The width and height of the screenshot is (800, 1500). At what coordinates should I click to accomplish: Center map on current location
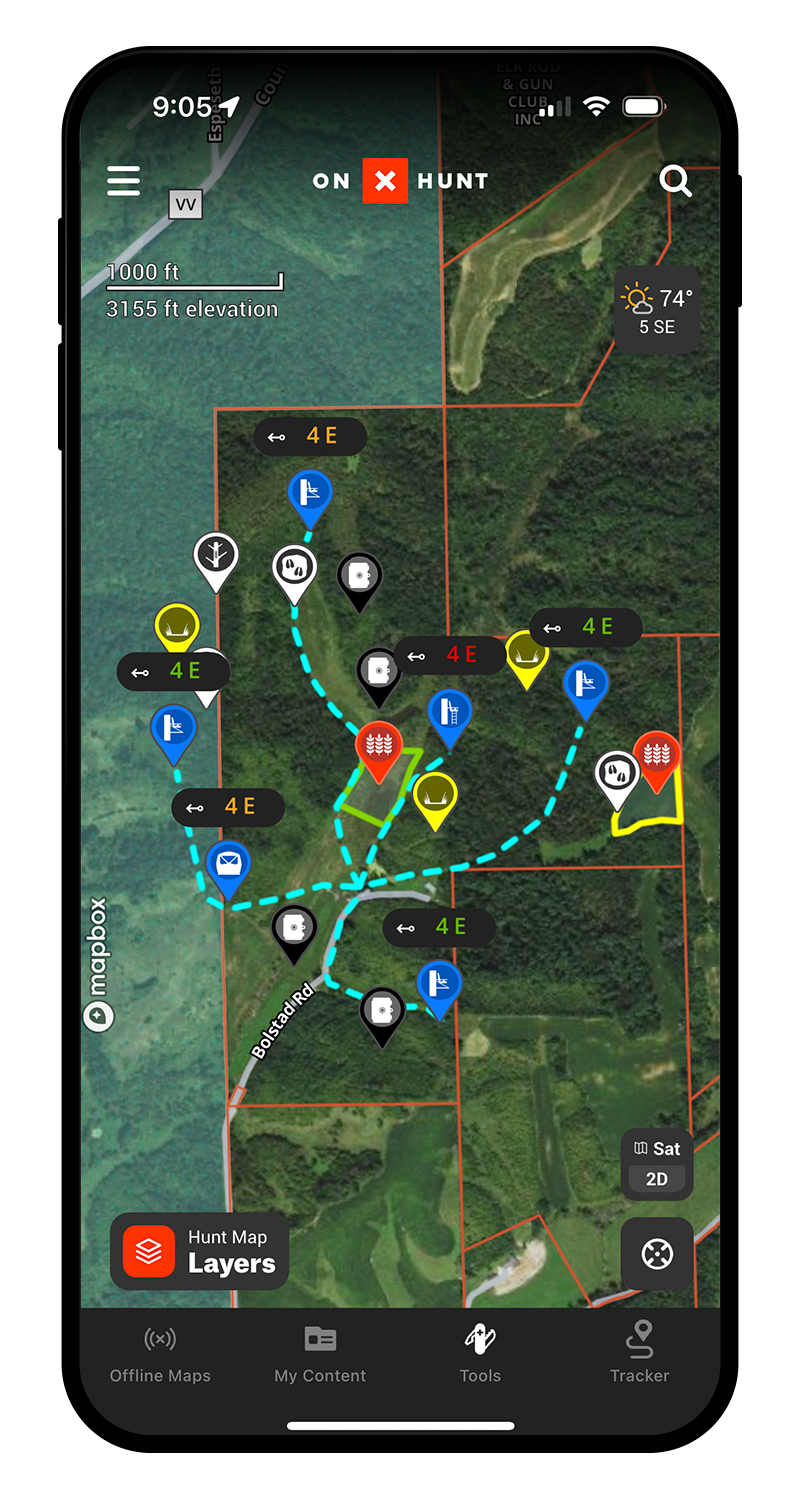pos(657,1253)
